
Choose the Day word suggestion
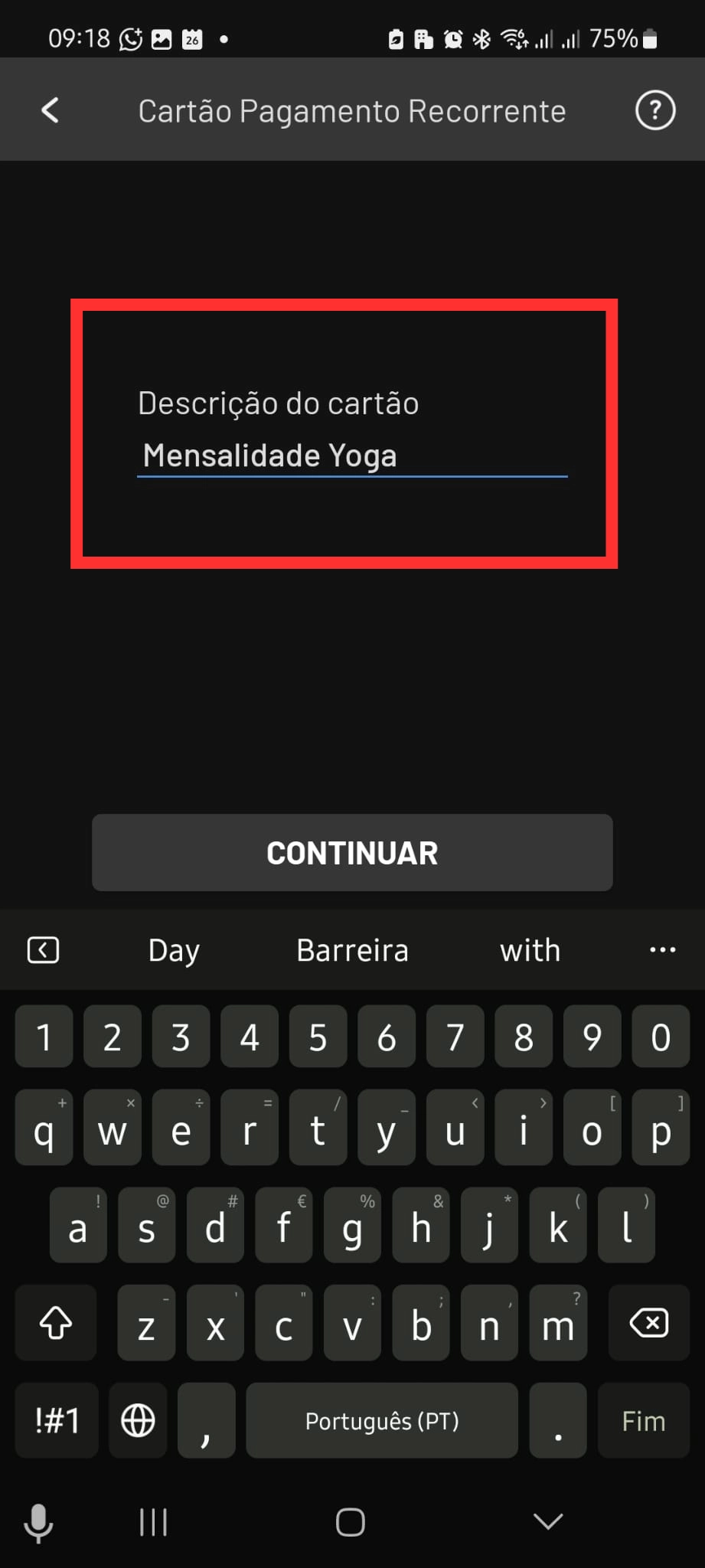174,950
